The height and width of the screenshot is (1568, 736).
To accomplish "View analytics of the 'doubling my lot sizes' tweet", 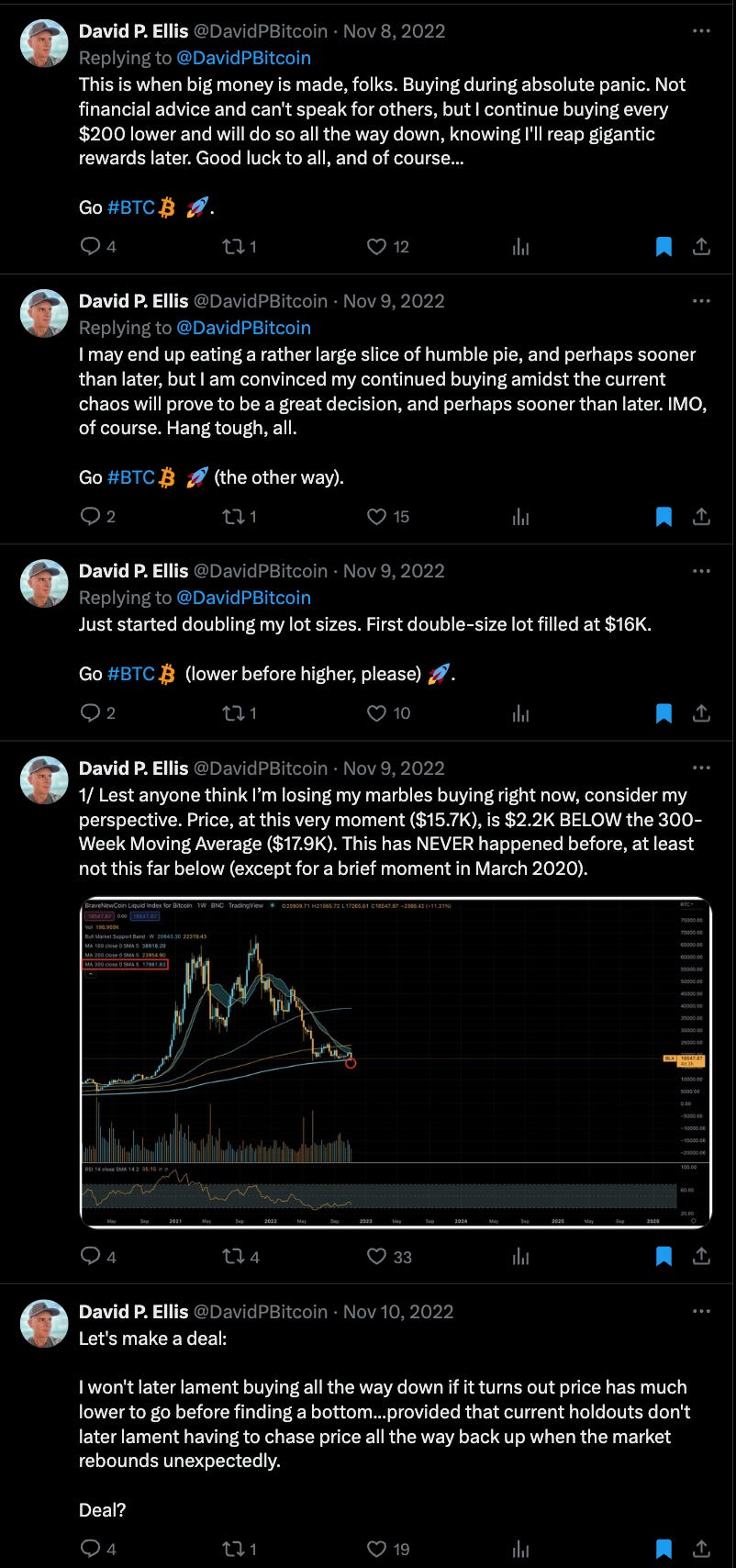I will pos(521,712).
